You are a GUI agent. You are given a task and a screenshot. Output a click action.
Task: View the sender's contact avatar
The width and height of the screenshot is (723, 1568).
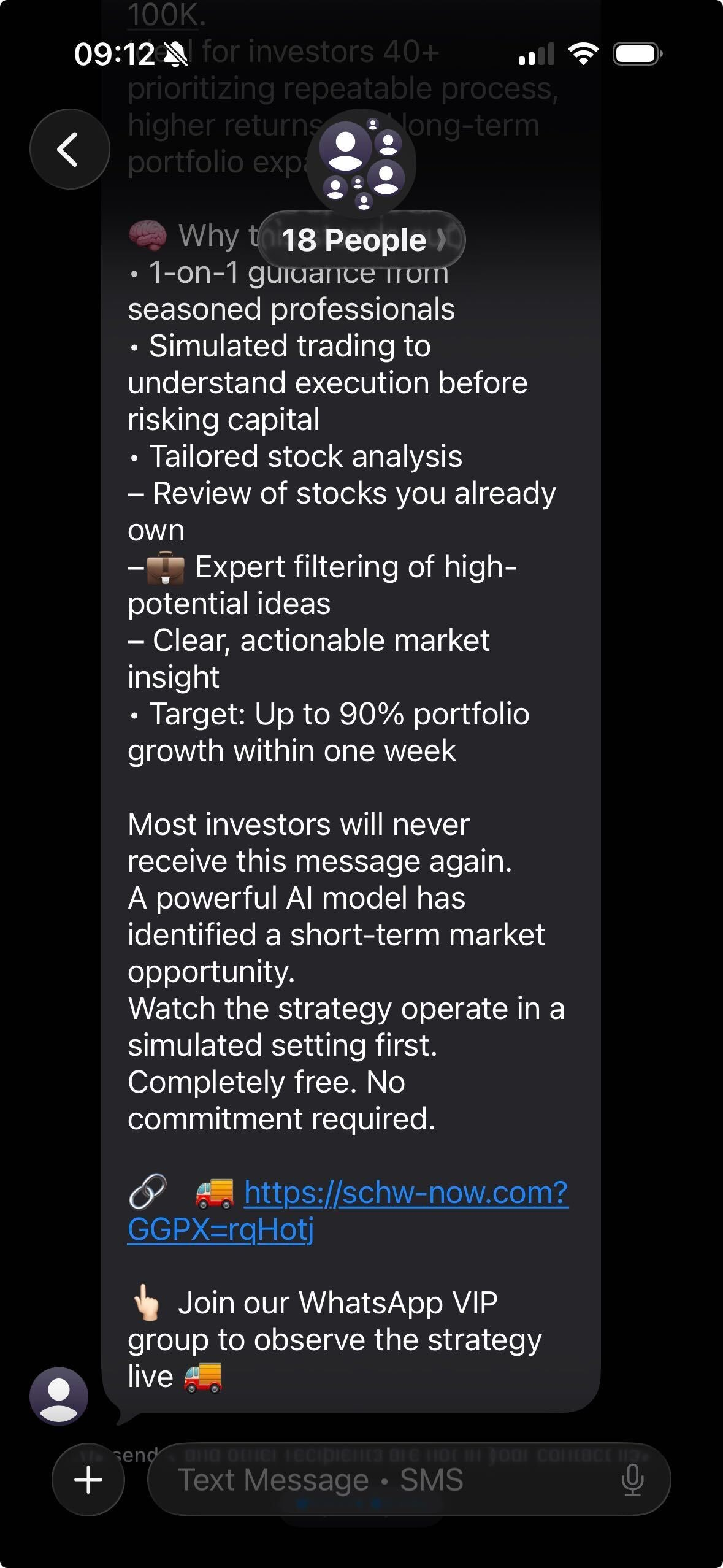pos(59,1396)
